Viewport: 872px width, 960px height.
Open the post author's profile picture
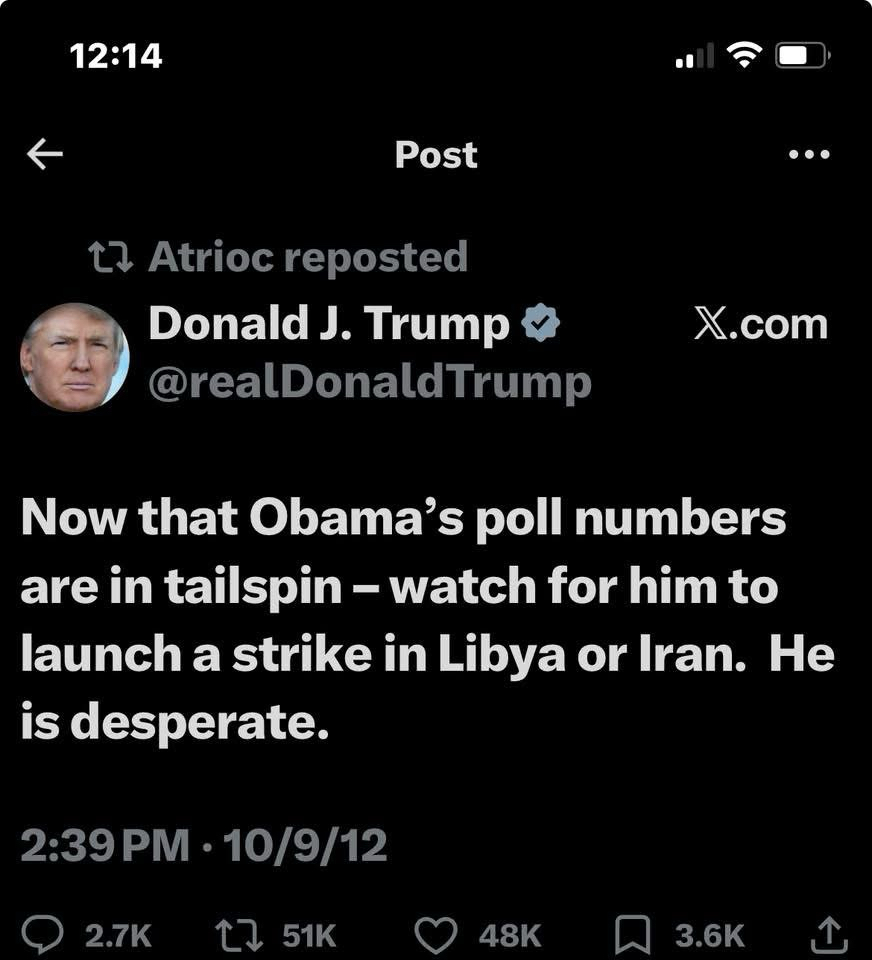pos(75,357)
